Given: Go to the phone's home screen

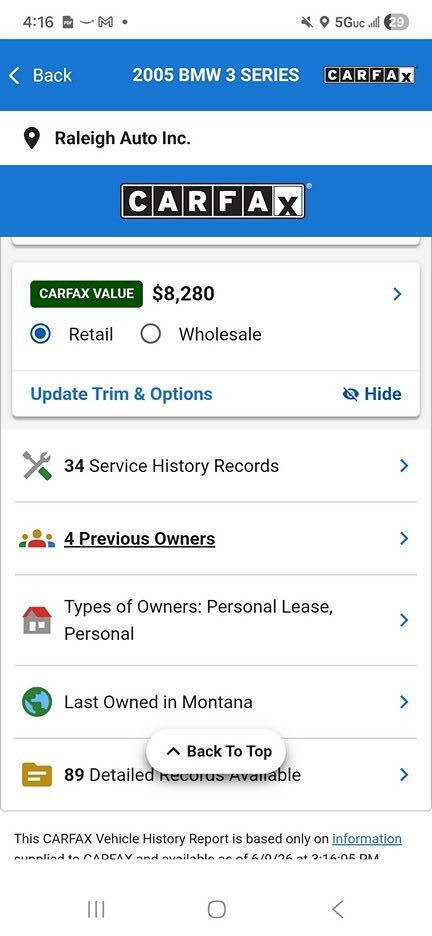Looking at the screenshot, I should click(x=216, y=909).
